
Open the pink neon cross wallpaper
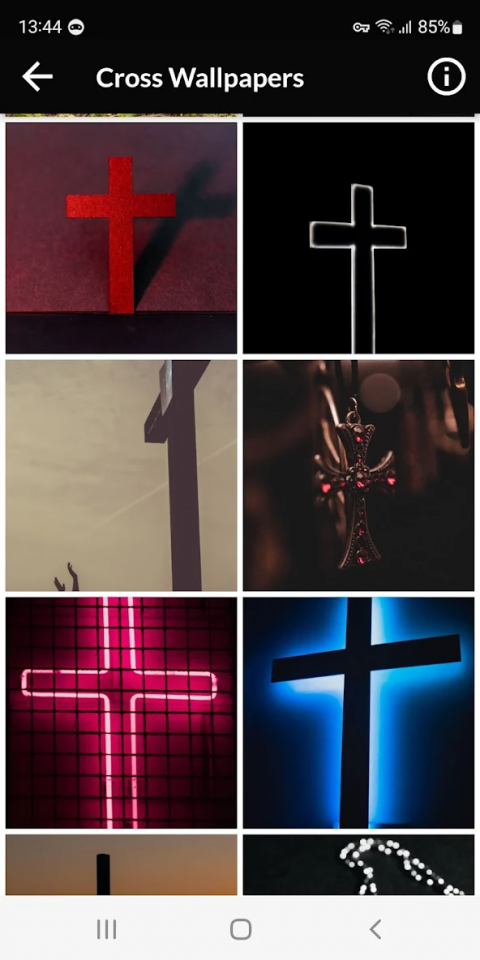click(x=121, y=713)
